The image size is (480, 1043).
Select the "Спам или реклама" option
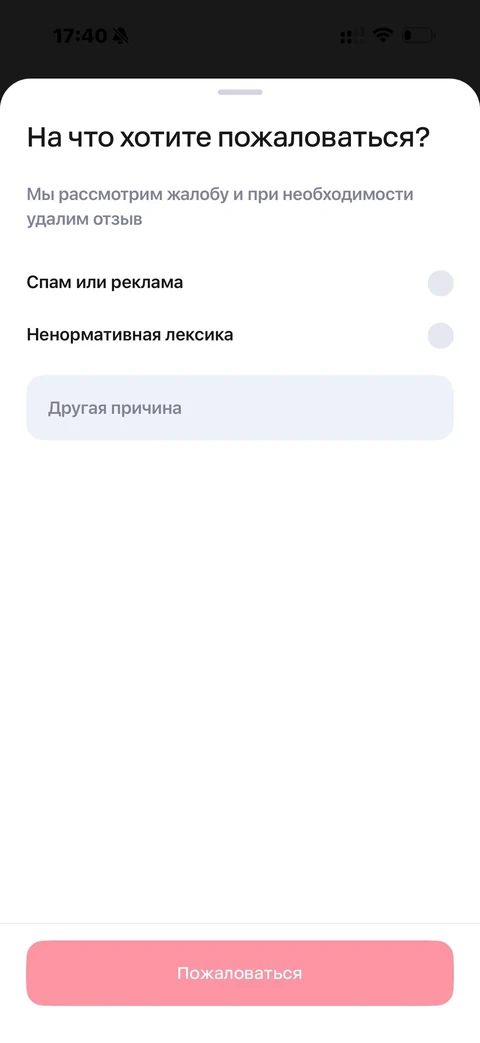(x=240, y=283)
